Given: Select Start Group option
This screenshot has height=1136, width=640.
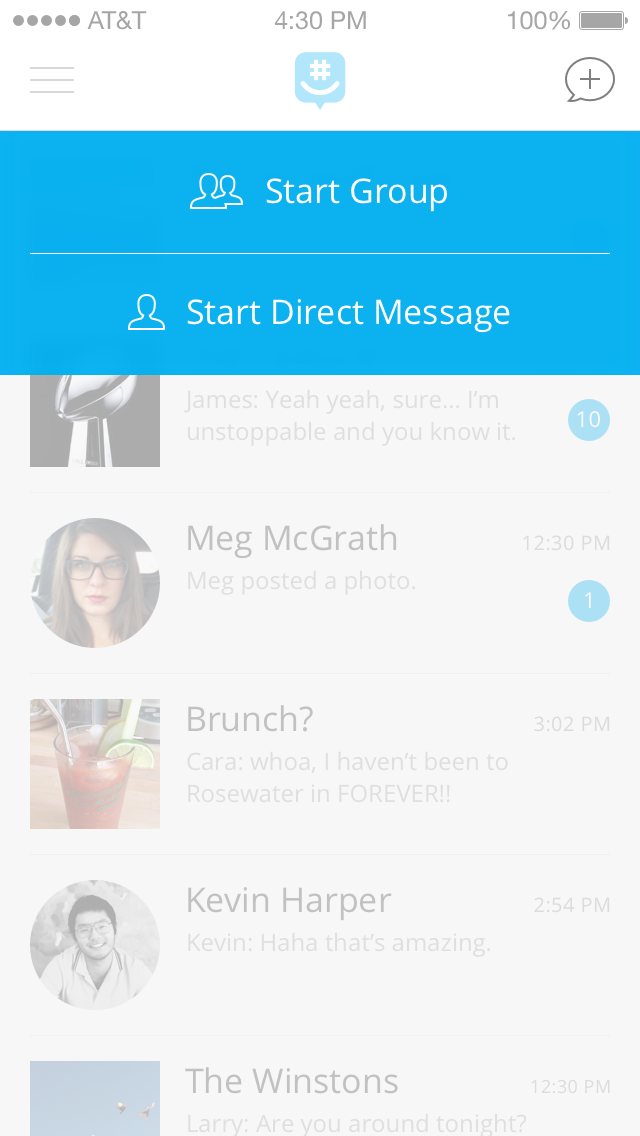Looking at the screenshot, I should (x=320, y=191).
